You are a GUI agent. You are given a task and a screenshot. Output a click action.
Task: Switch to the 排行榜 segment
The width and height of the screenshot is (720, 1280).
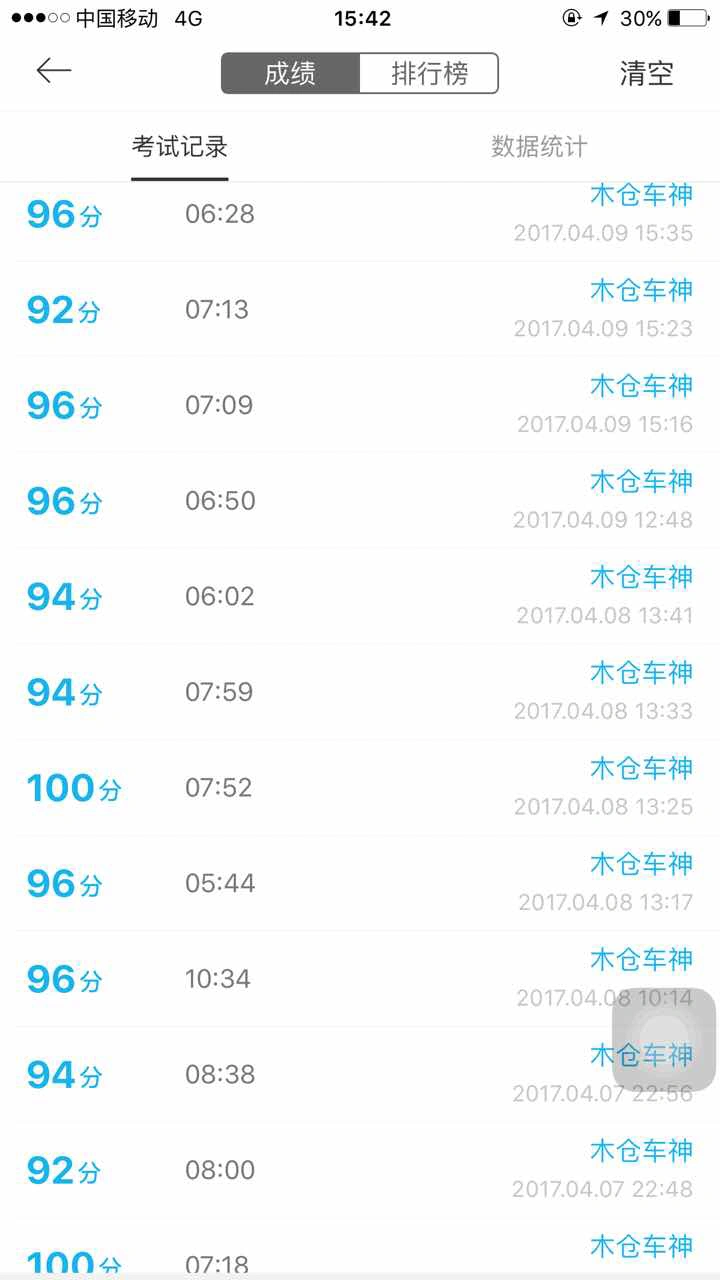429,74
